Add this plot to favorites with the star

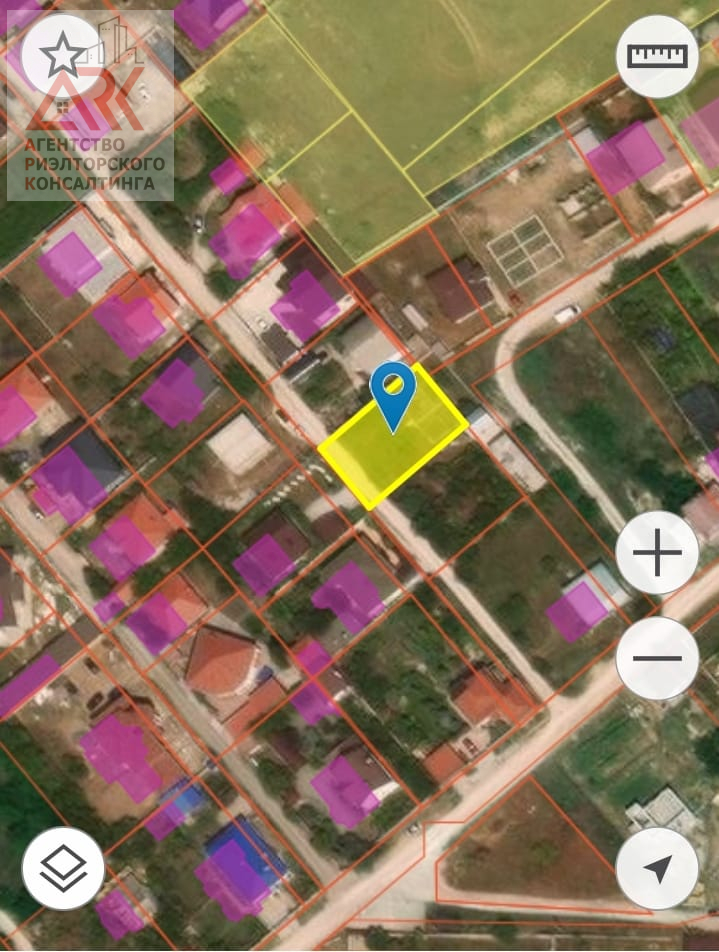pos(62,56)
